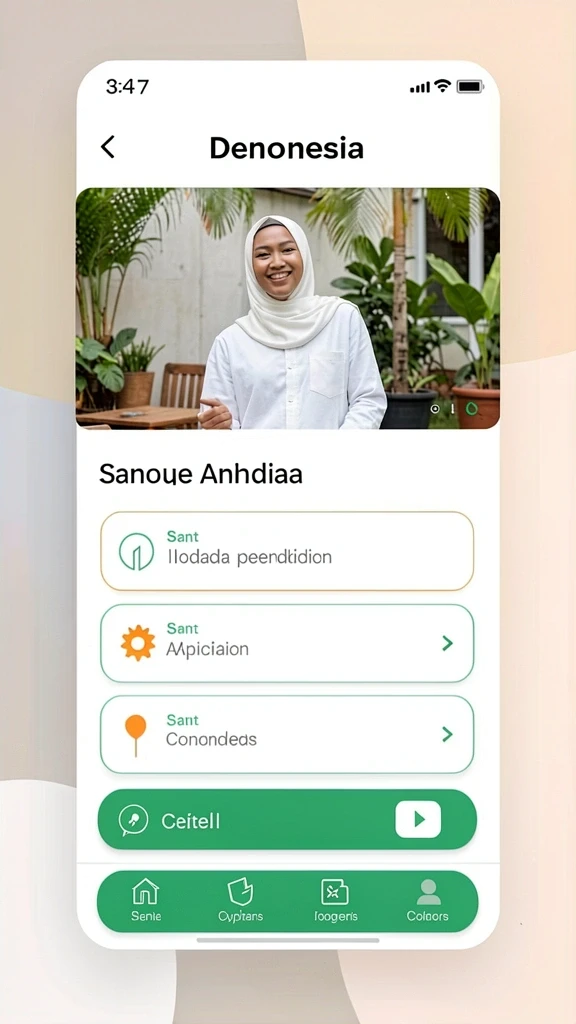This screenshot has height=1024, width=576.
Task: Go back using the header arrow
Action: pos(108,147)
